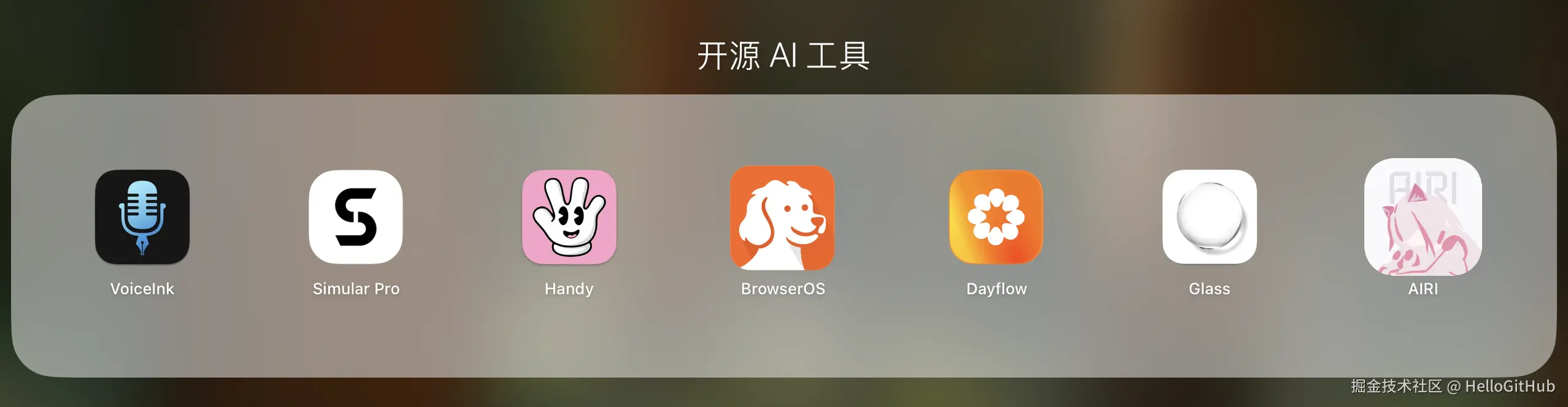
Task: Open Dayflow
Action: [996, 217]
